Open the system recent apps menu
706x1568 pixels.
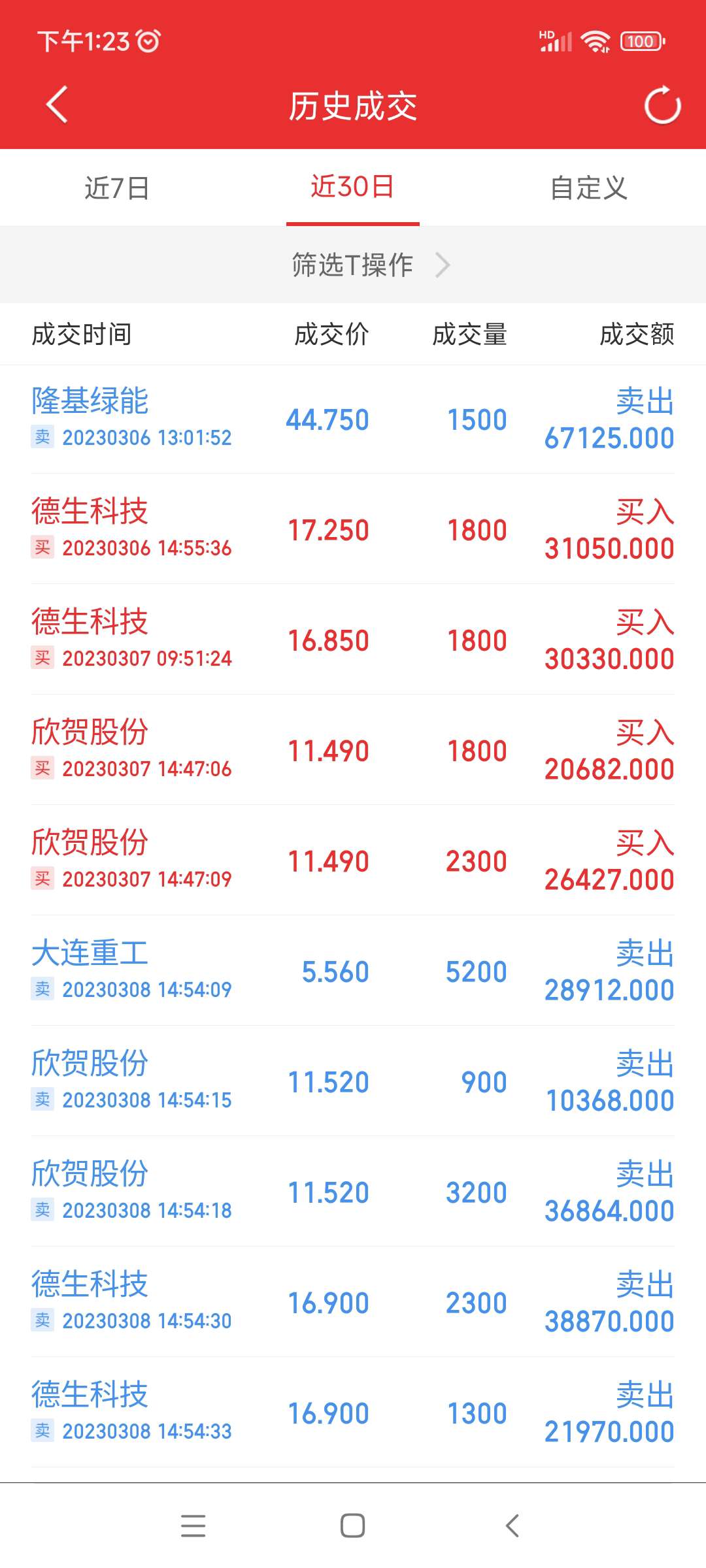click(193, 1526)
